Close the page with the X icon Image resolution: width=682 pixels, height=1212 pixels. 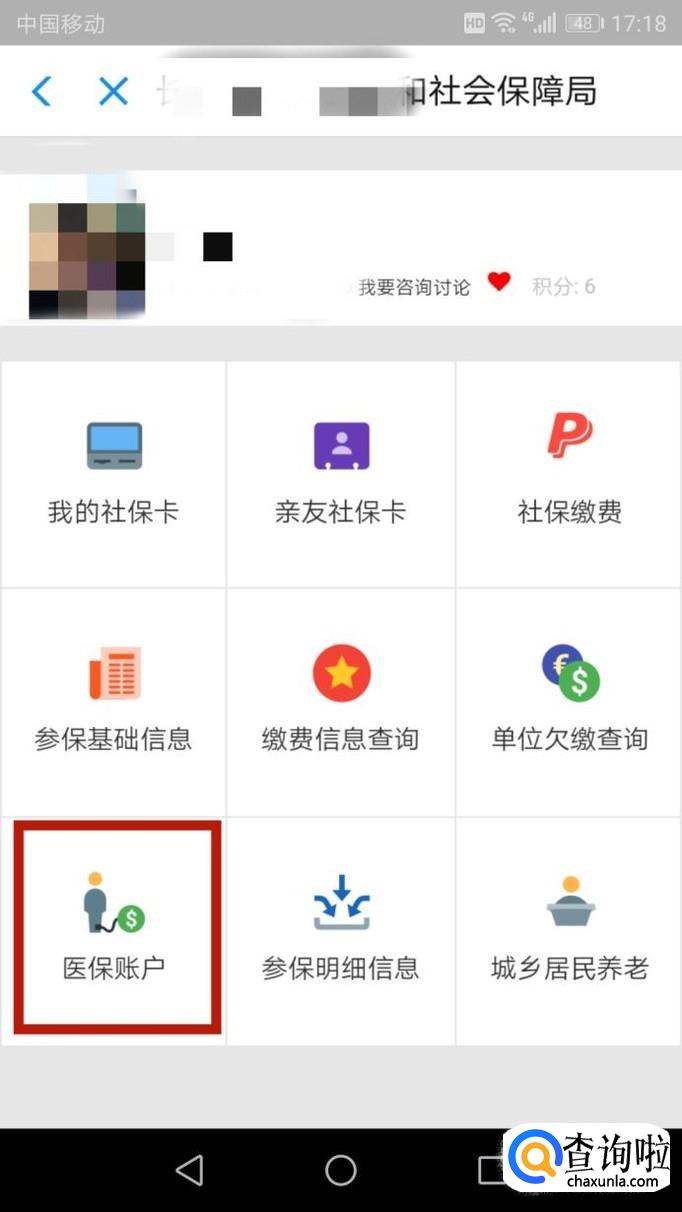click(113, 92)
